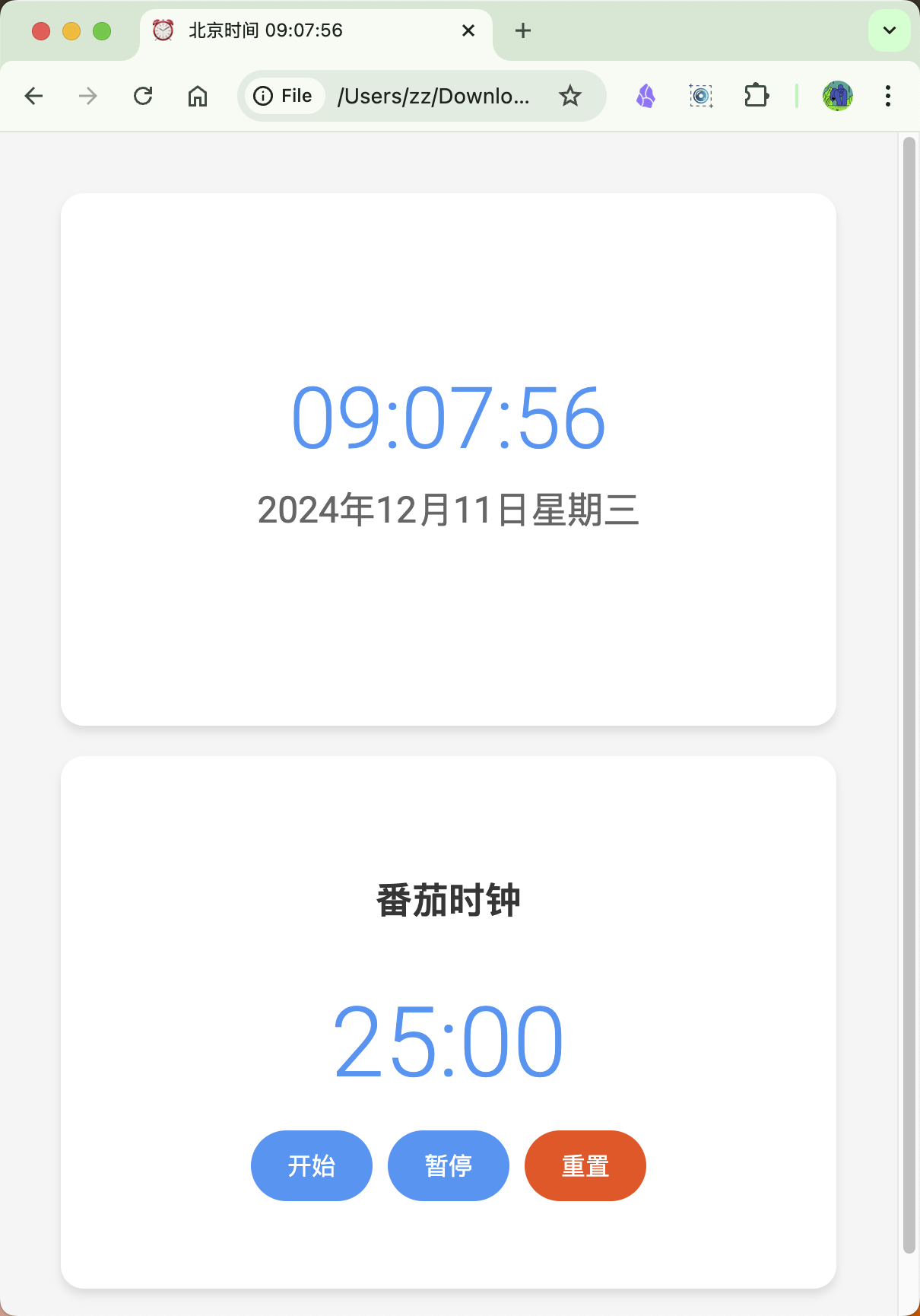
Task: Open the browser three-dot menu
Action: [887, 96]
